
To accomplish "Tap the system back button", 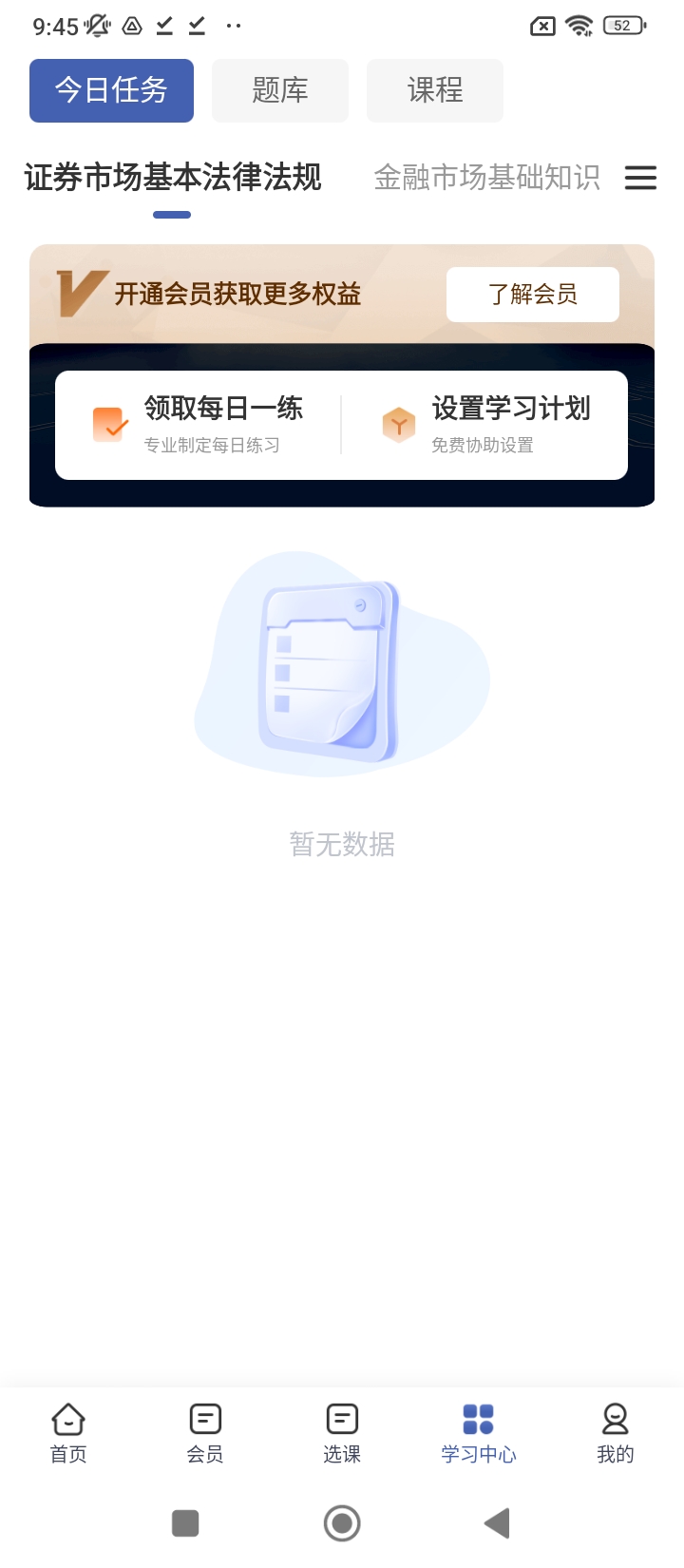I will click(498, 1523).
